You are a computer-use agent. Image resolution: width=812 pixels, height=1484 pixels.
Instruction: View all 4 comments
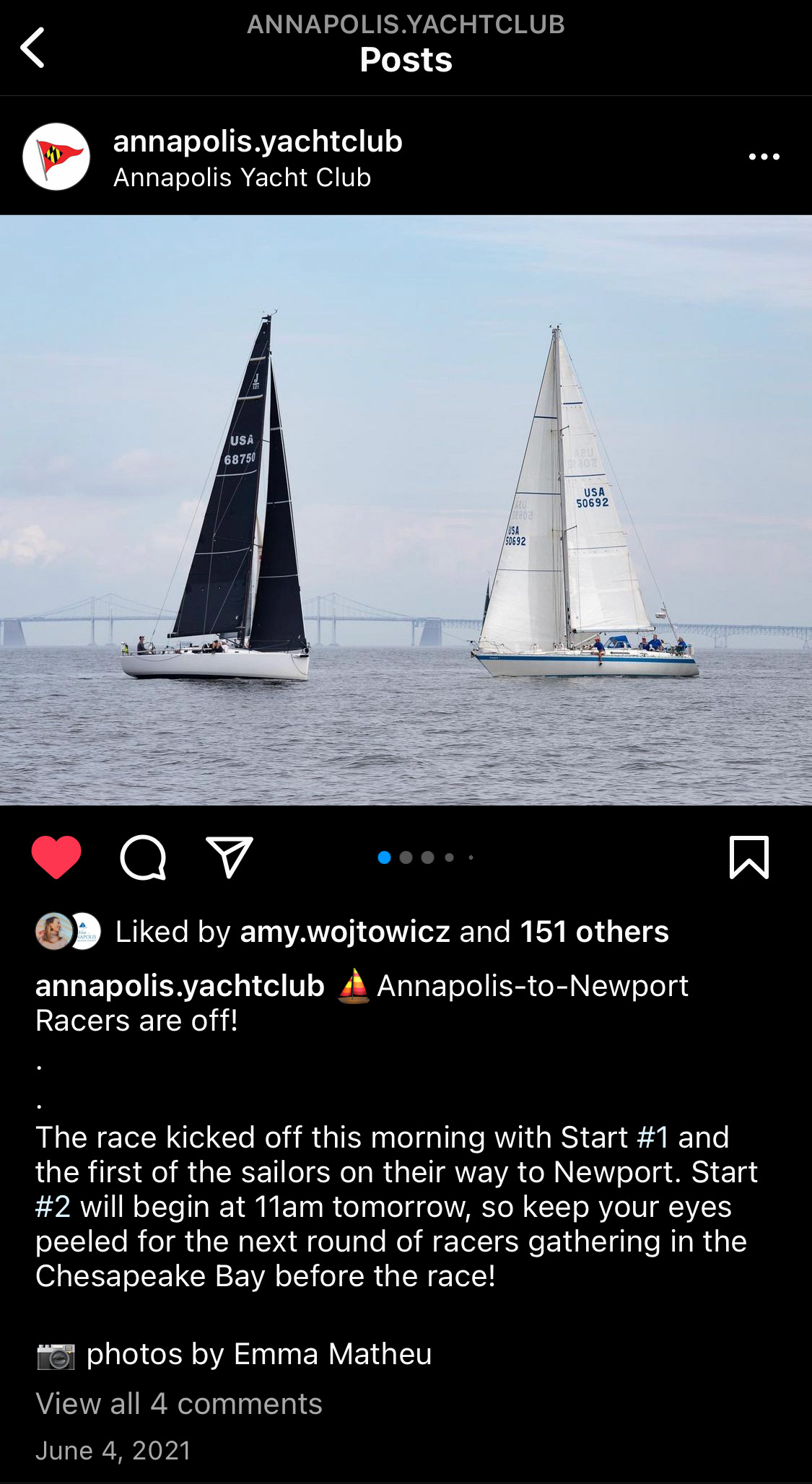(179, 1404)
